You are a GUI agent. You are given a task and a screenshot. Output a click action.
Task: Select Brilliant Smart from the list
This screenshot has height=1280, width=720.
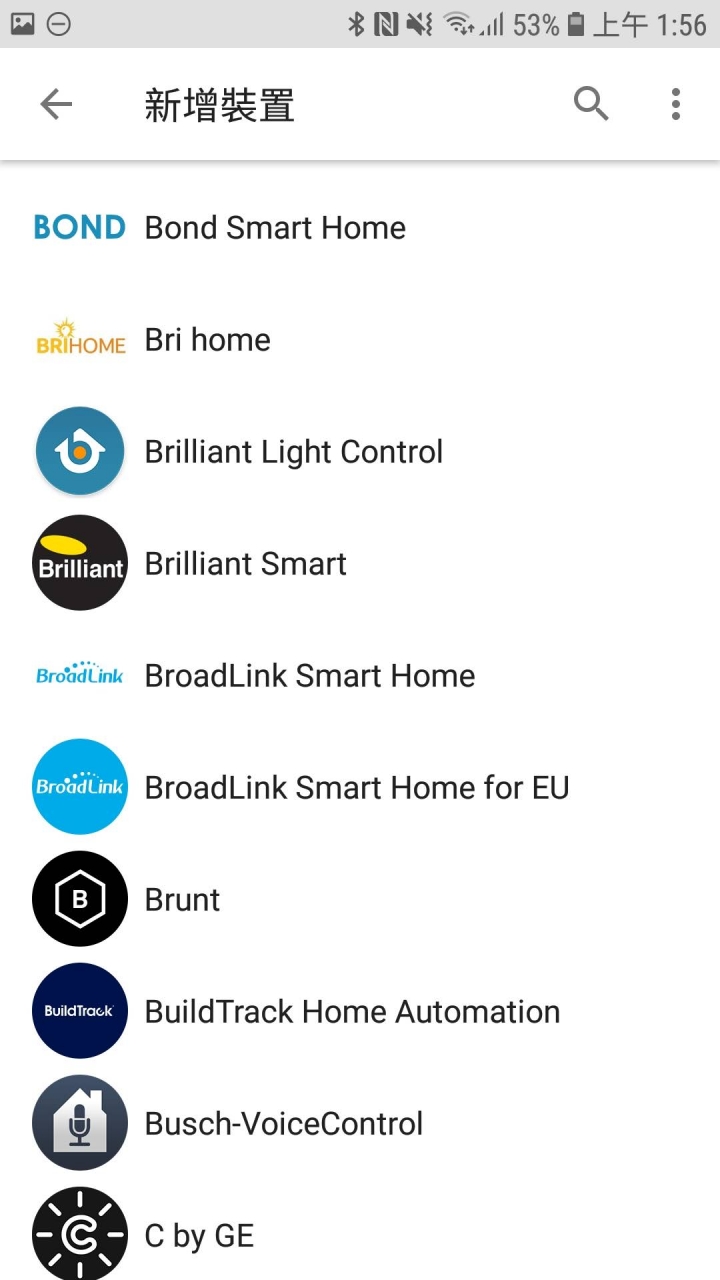coord(246,564)
